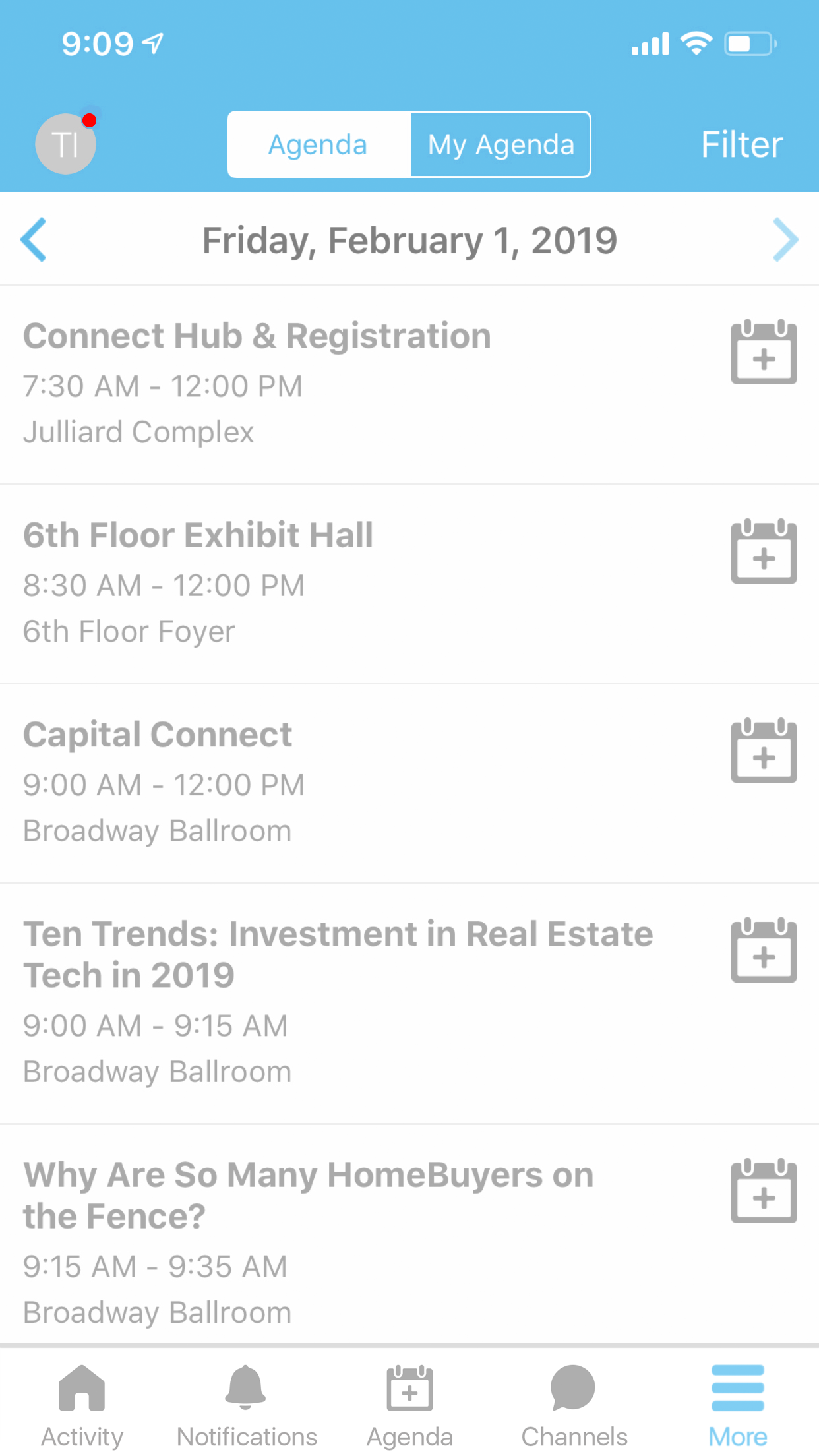Add Ten Trends session to my agenda
This screenshot has height=1456, width=819.
(x=764, y=950)
